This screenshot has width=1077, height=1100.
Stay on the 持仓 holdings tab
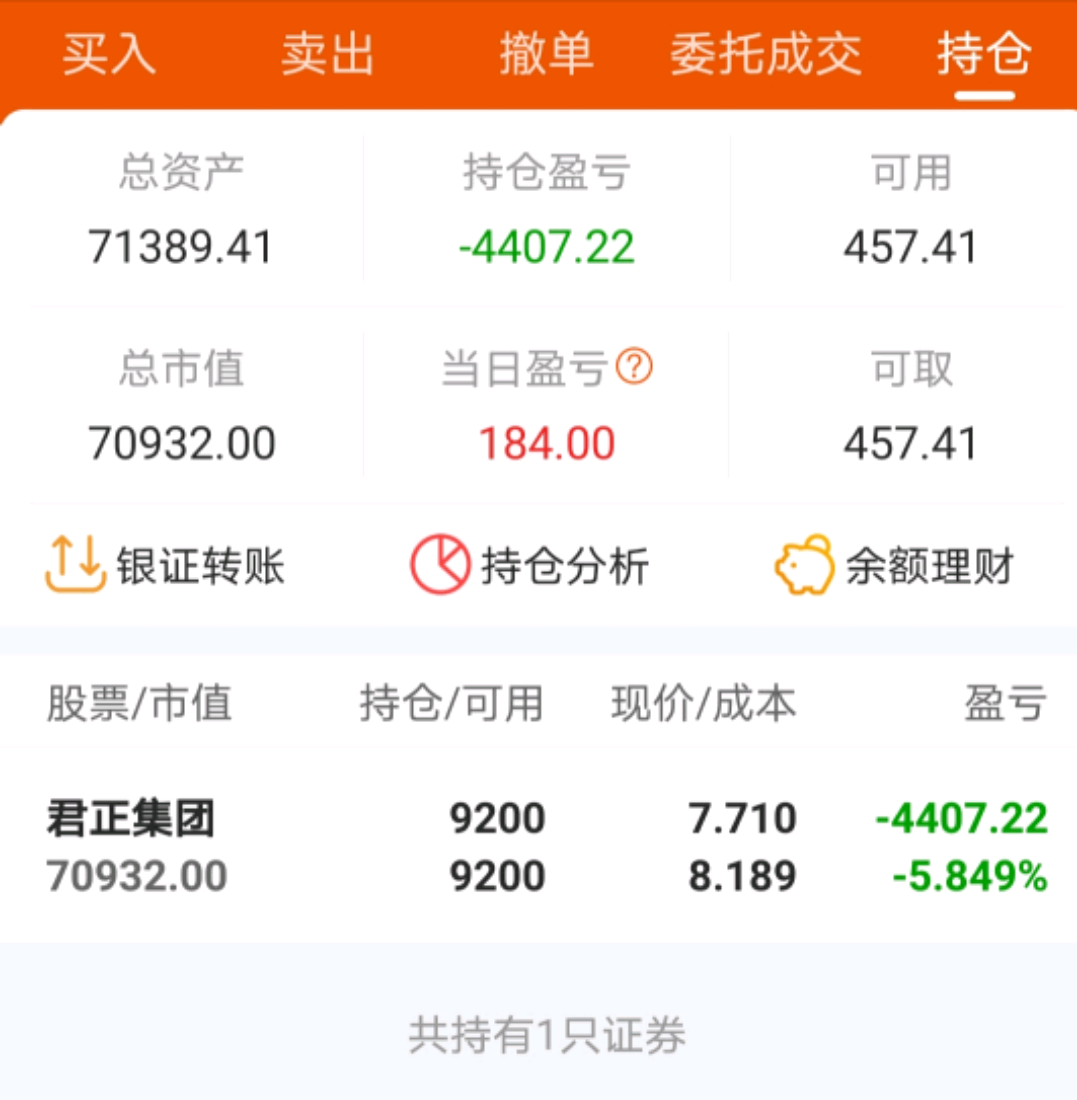980,55
